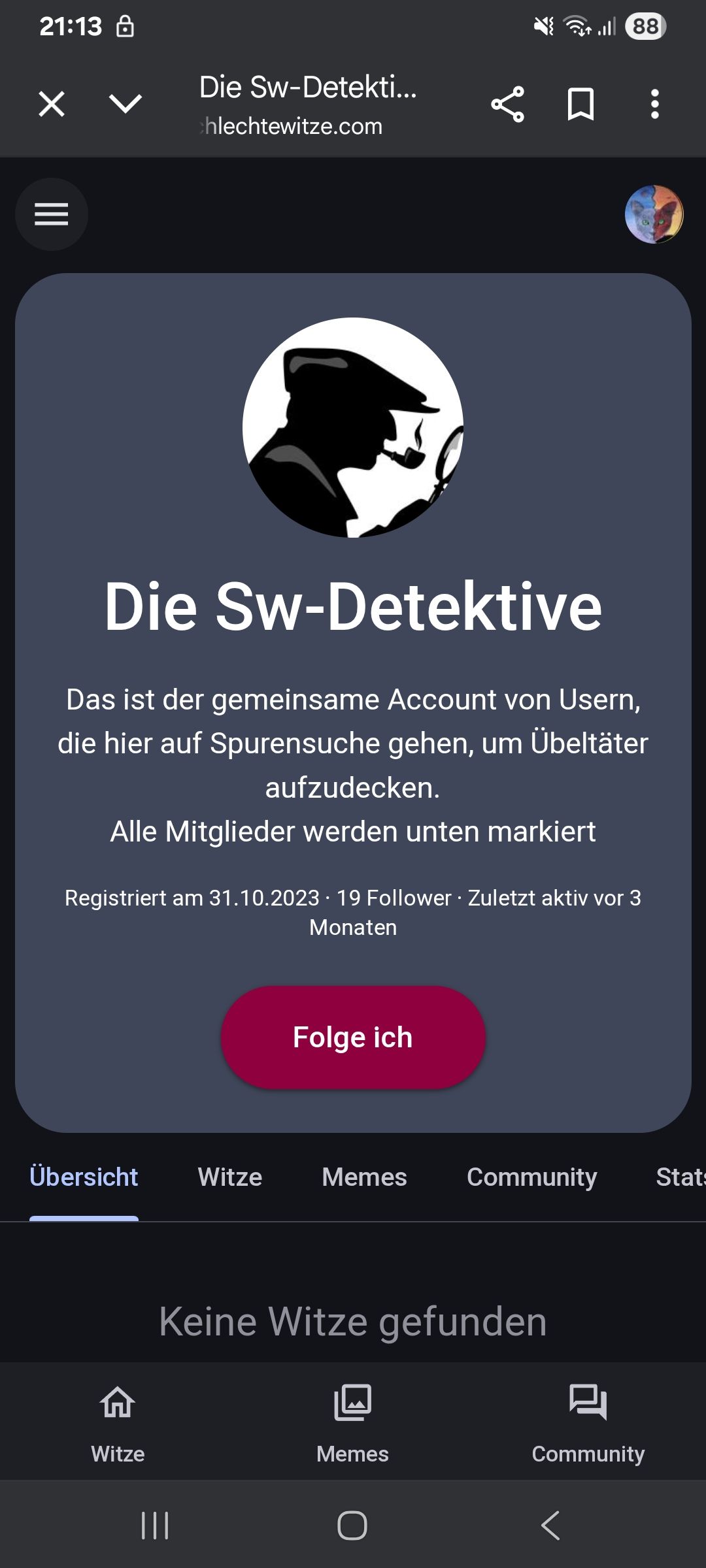Image resolution: width=706 pixels, height=1568 pixels.
Task: Go to the system home screen
Action: click(x=352, y=1526)
